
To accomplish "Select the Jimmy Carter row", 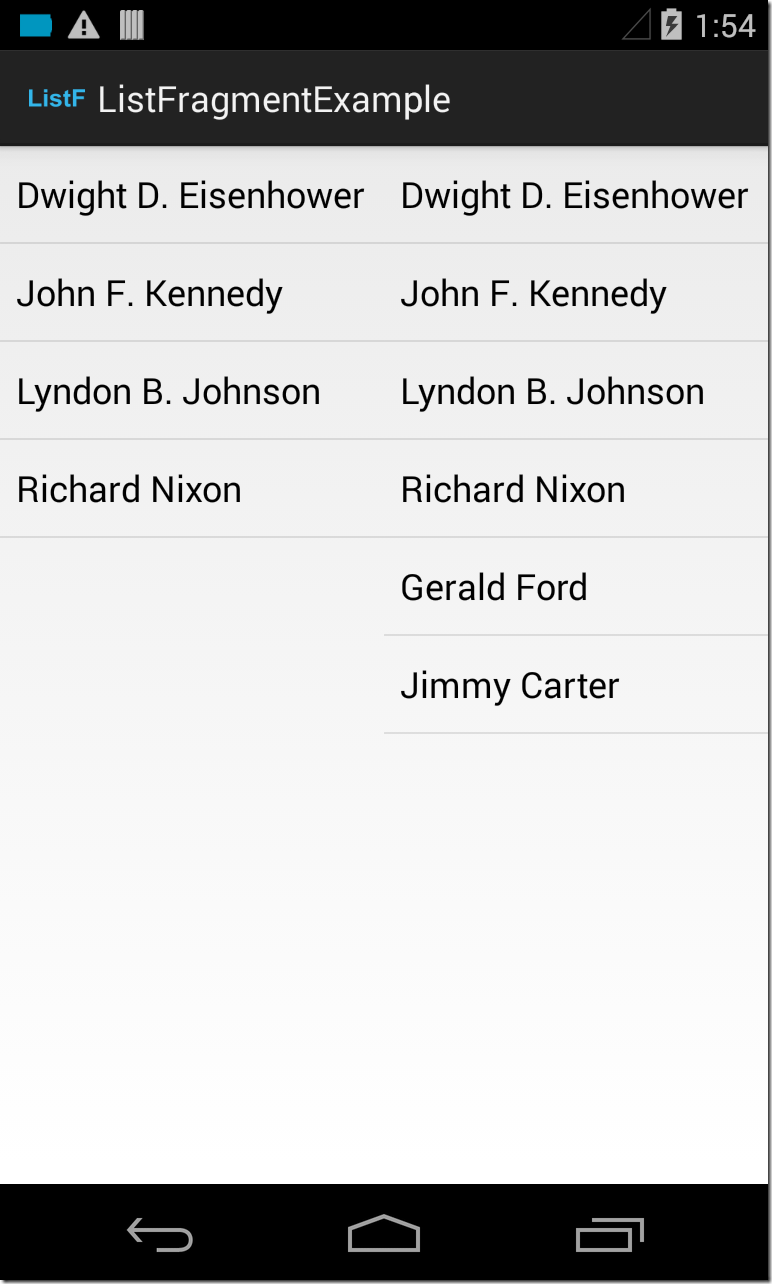I will tap(510, 686).
